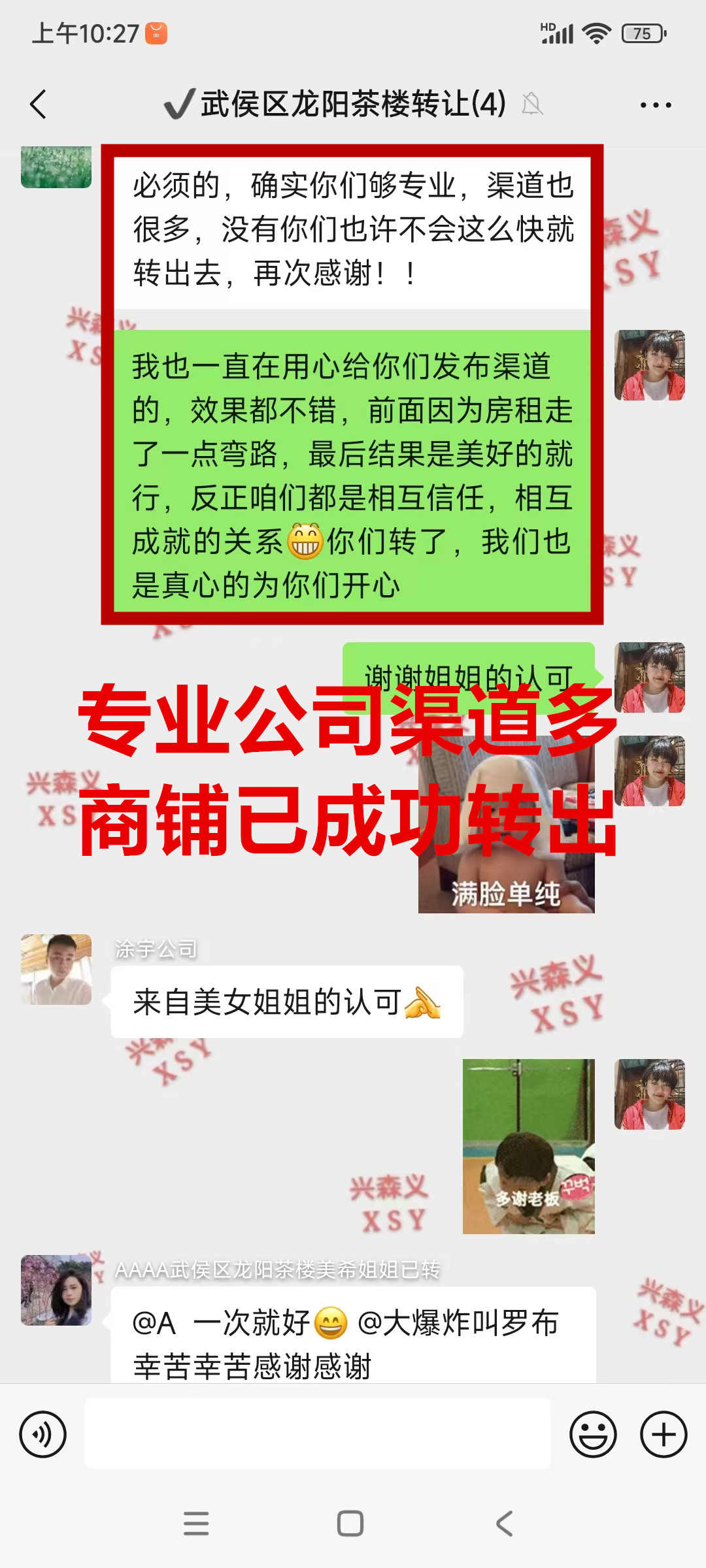Screen dimensions: 706x1568
Task: Go back from the group chat
Action: coord(39,105)
